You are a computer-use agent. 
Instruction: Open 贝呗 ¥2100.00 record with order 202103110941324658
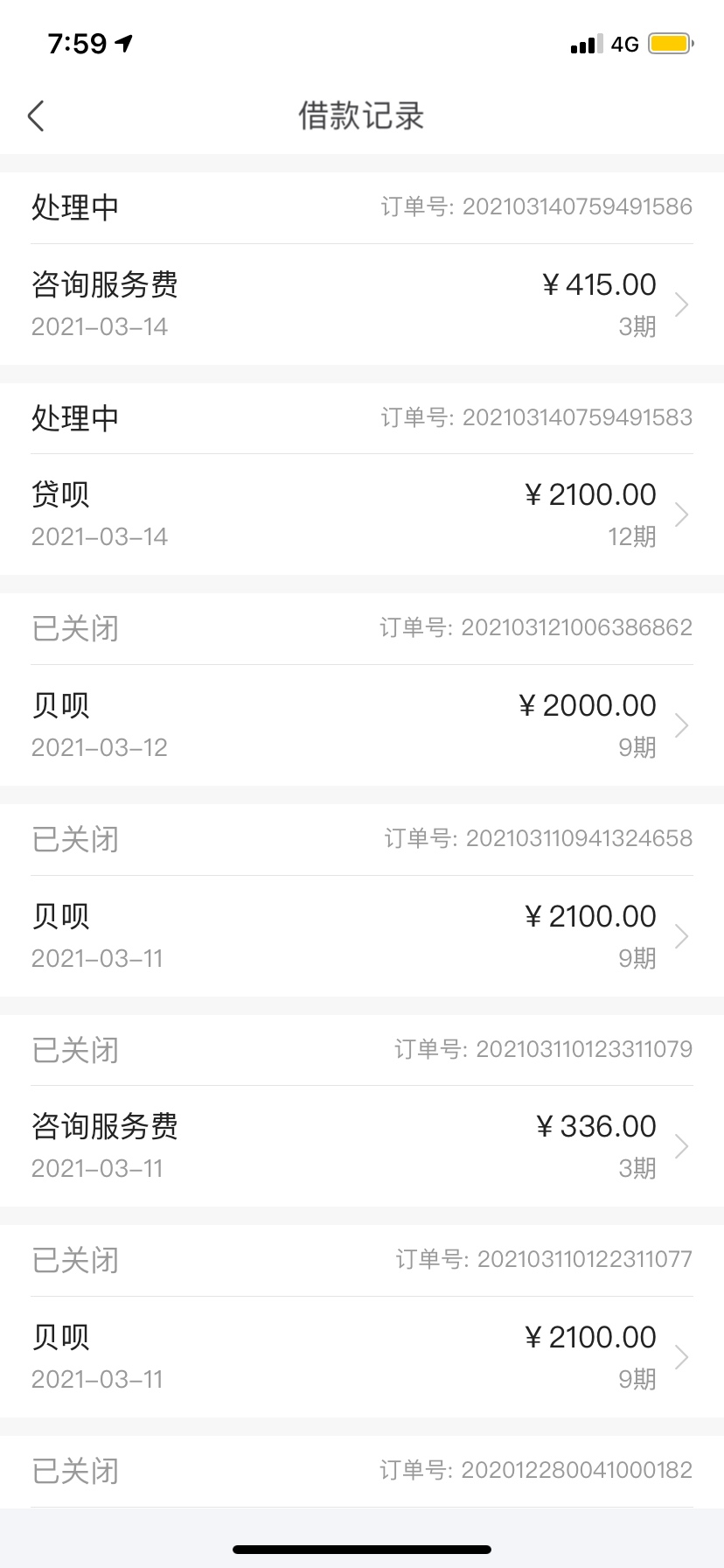pos(362,936)
